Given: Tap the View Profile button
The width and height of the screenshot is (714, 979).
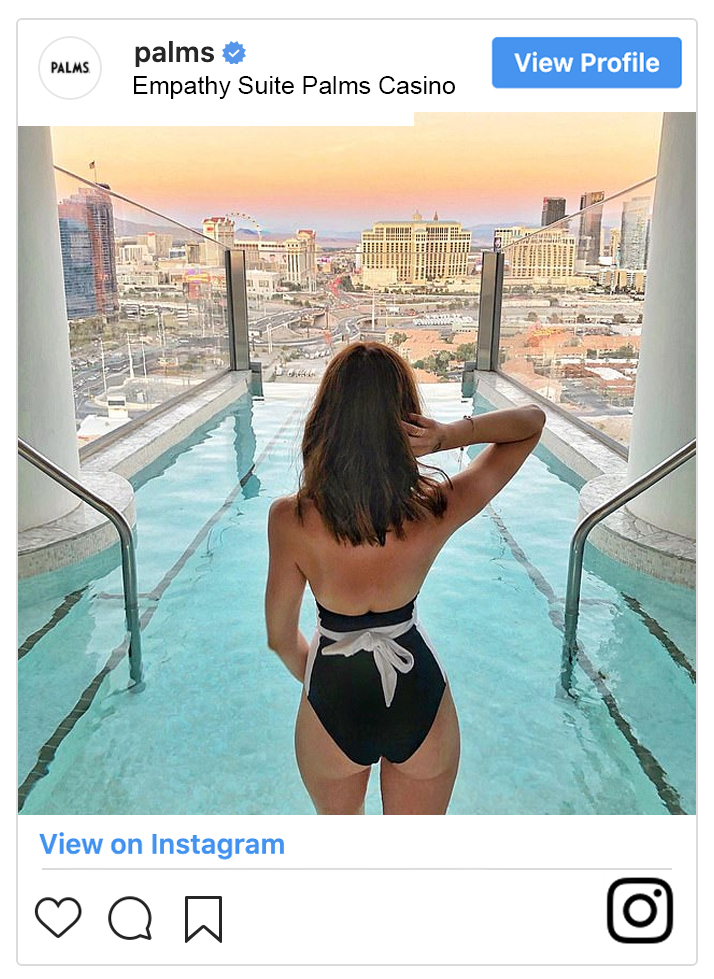Looking at the screenshot, I should point(586,63).
